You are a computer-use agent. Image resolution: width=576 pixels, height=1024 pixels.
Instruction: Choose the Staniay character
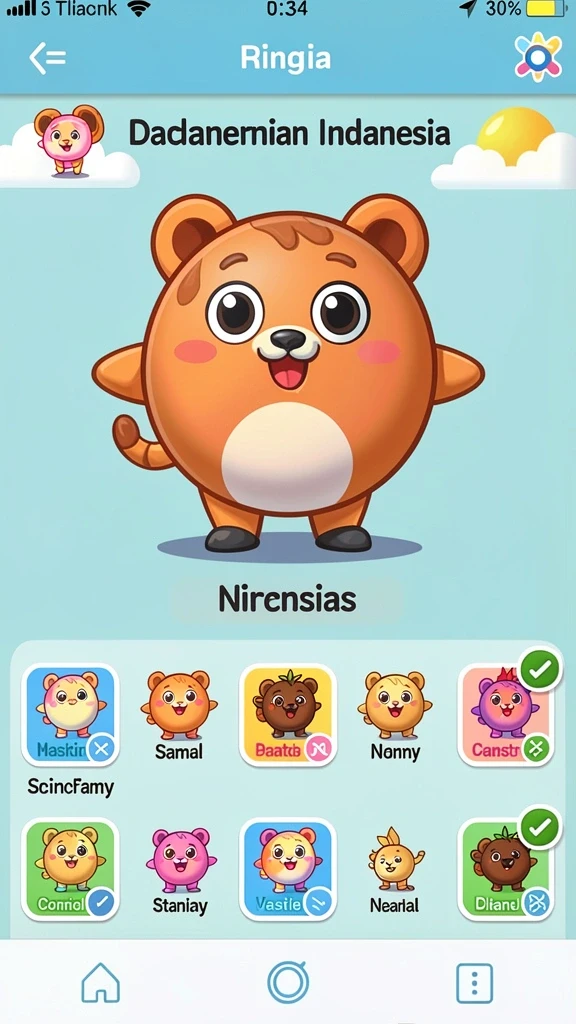180,870
